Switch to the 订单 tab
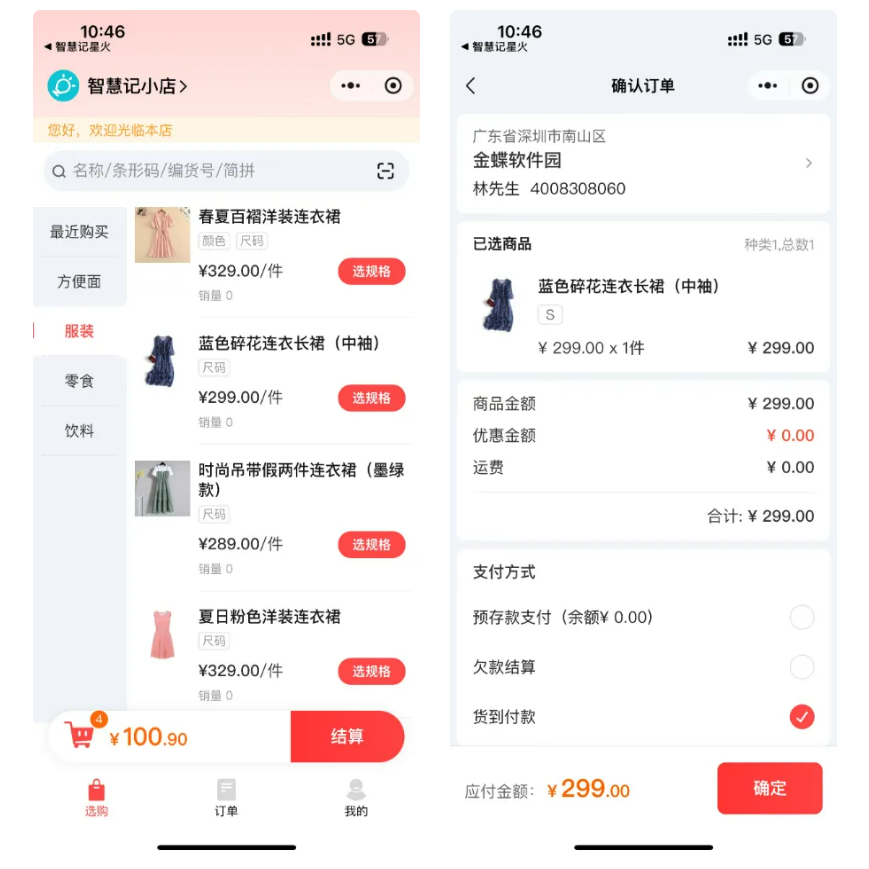 [x=226, y=798]
